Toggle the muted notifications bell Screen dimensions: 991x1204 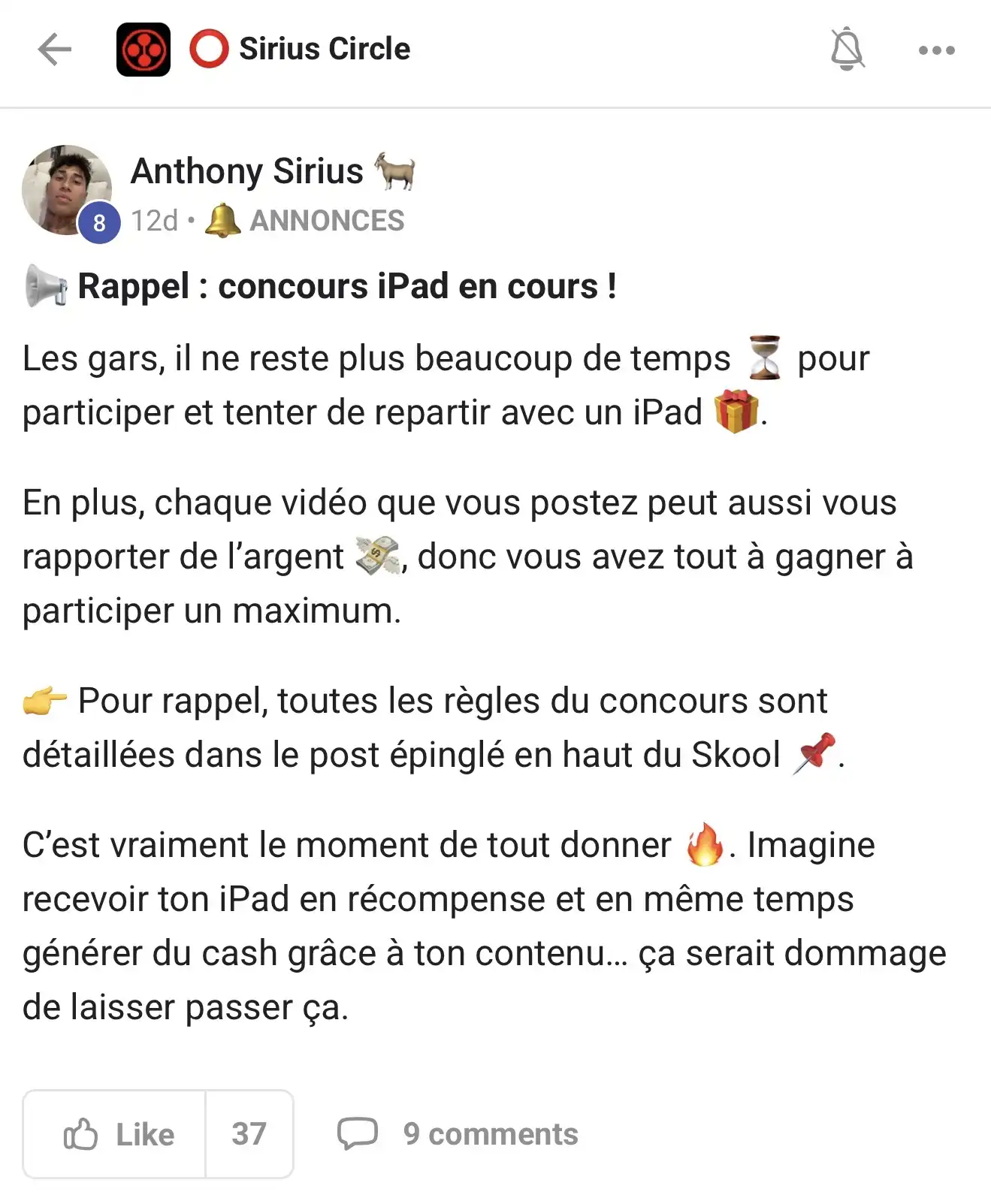point(847,50)
